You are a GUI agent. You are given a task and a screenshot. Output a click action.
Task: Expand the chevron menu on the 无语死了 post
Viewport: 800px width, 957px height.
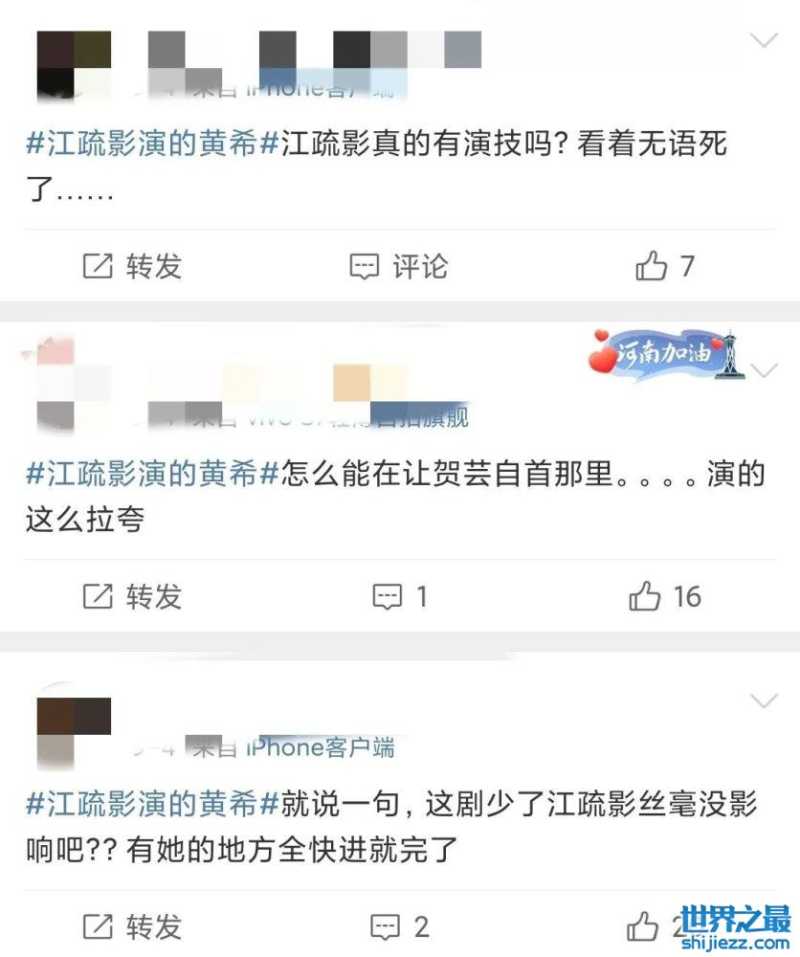[x=763, y=41]
